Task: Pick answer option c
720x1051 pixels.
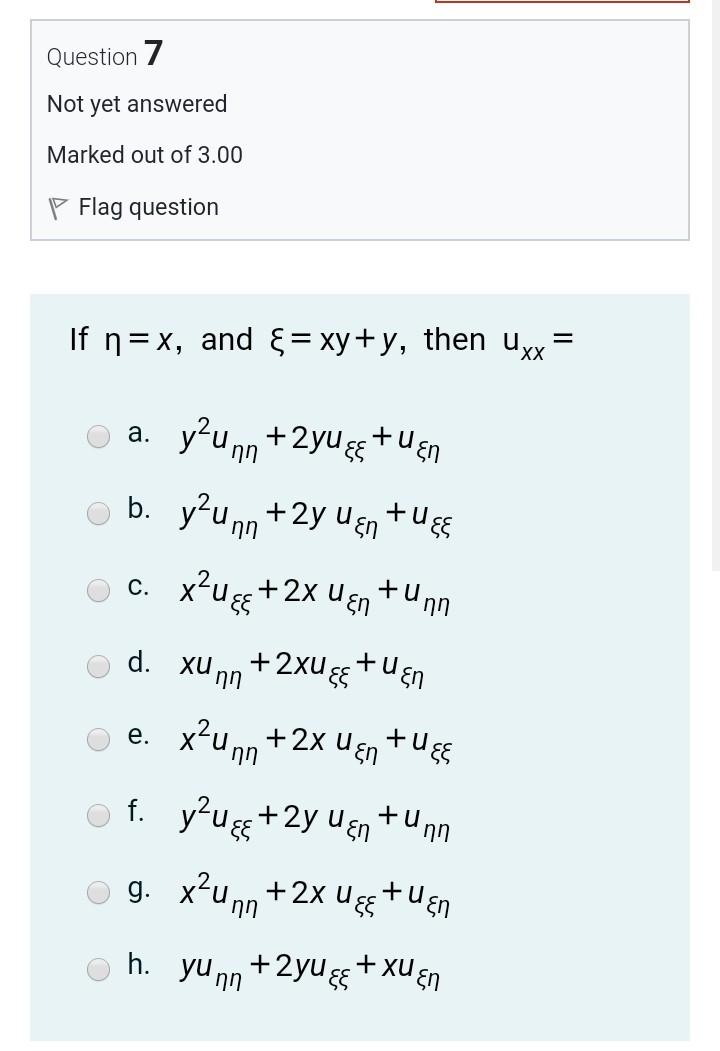Action: tap(99, 590)
